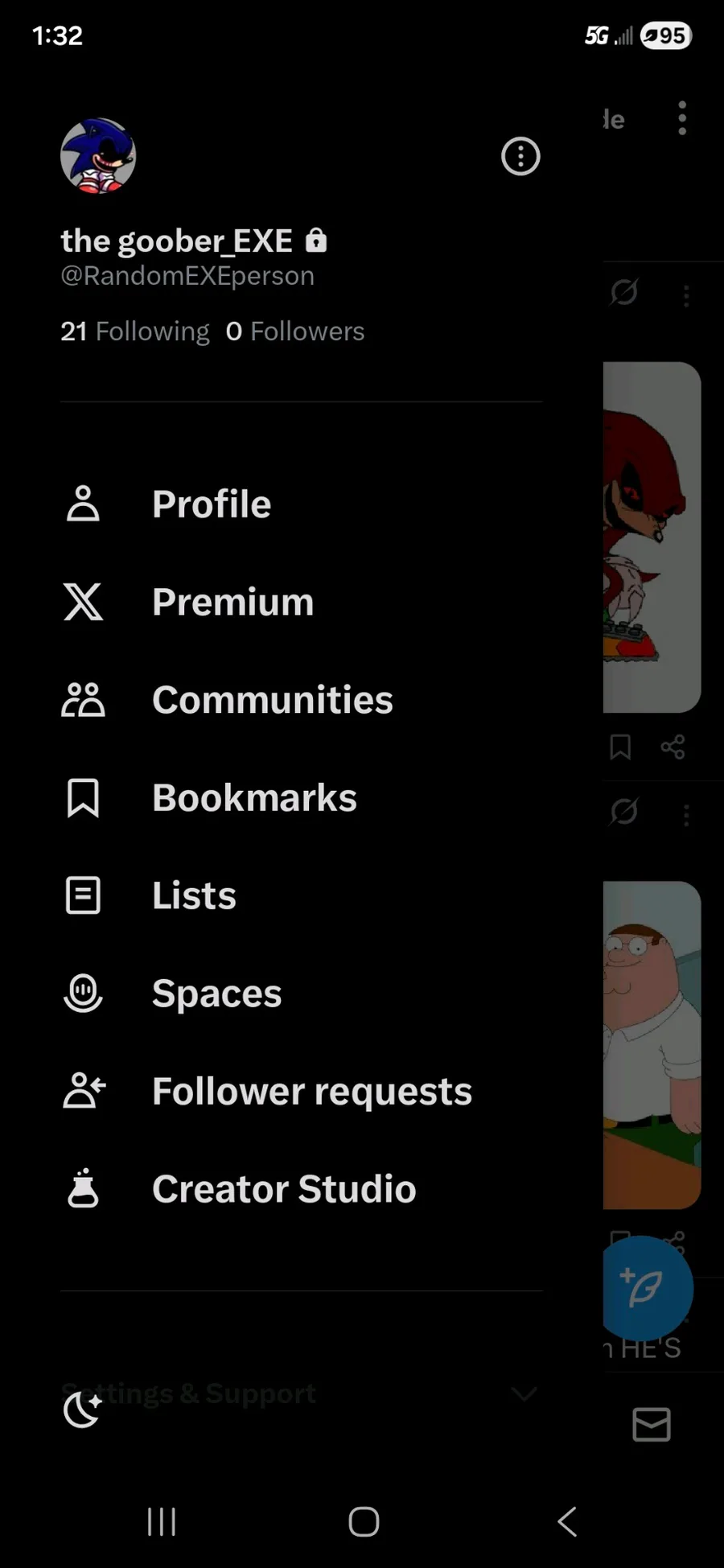Tap the system back button
This screenshot has height=1568, width=724.
(x=567, y=1521)
